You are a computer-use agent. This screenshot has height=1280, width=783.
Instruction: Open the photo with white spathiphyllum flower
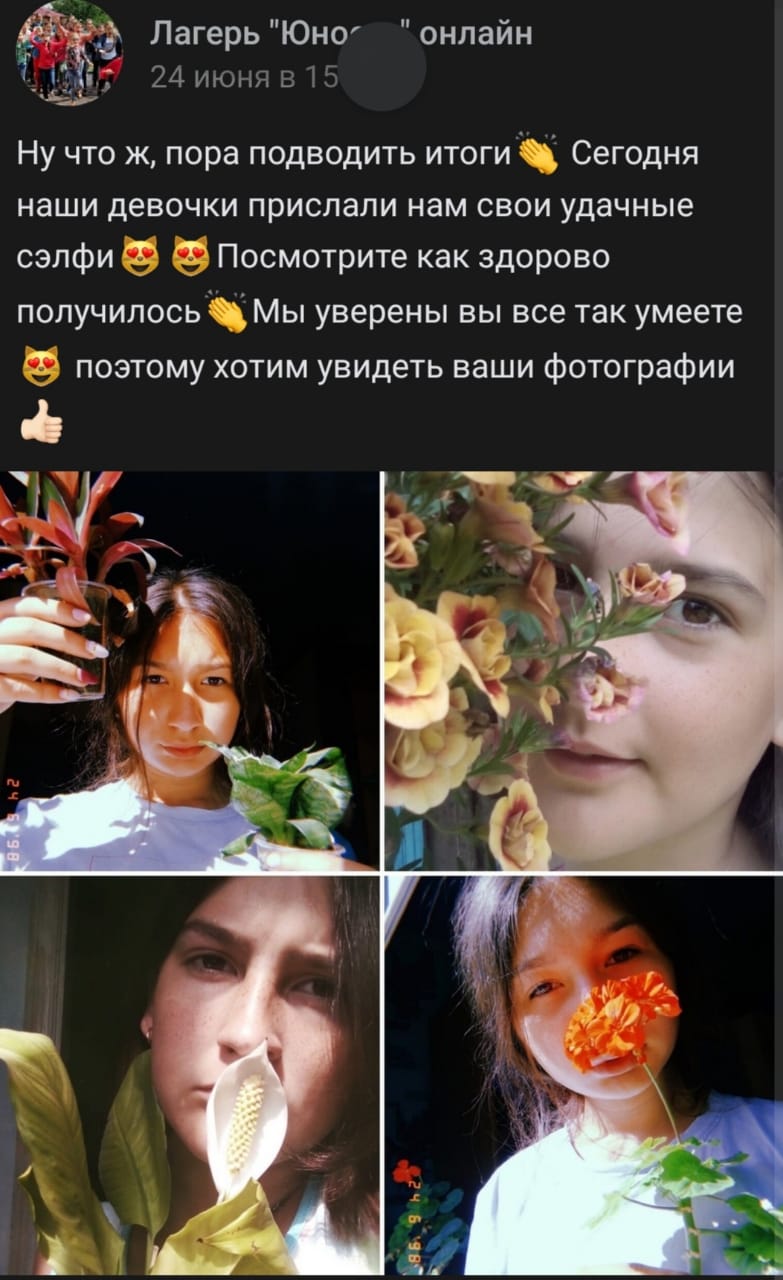[190, 1074]
